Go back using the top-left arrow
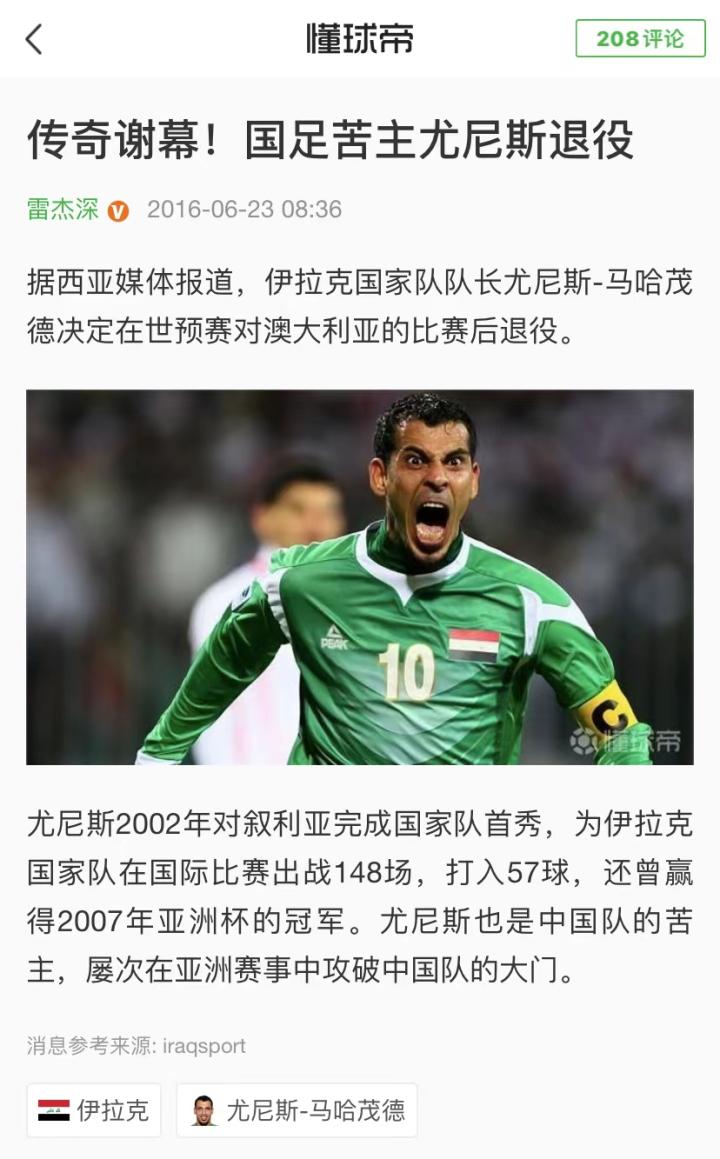This screenshot has width=720, height=1159. pos(35,40)
